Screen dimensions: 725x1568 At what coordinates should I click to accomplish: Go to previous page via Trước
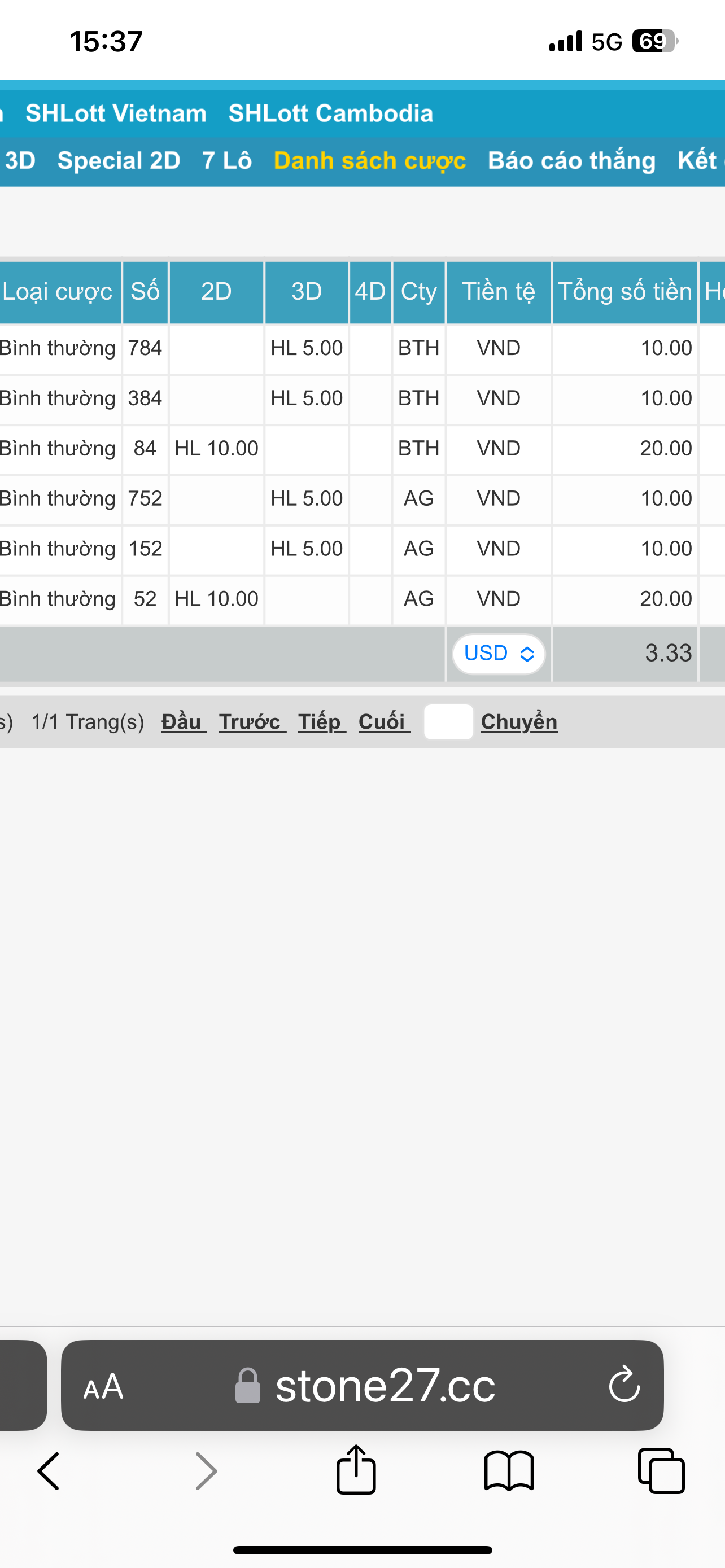pyautogui.click(x=252, y=721)
